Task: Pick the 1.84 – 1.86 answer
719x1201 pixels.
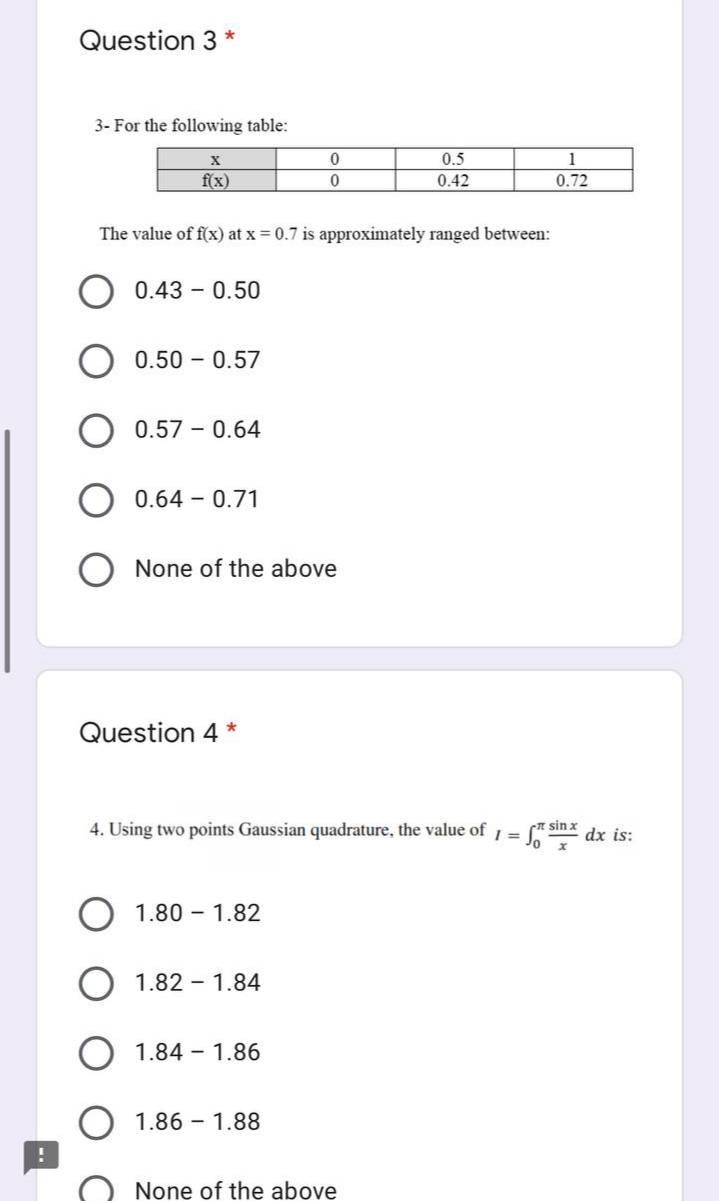Action: click(x=96, y=1052)
